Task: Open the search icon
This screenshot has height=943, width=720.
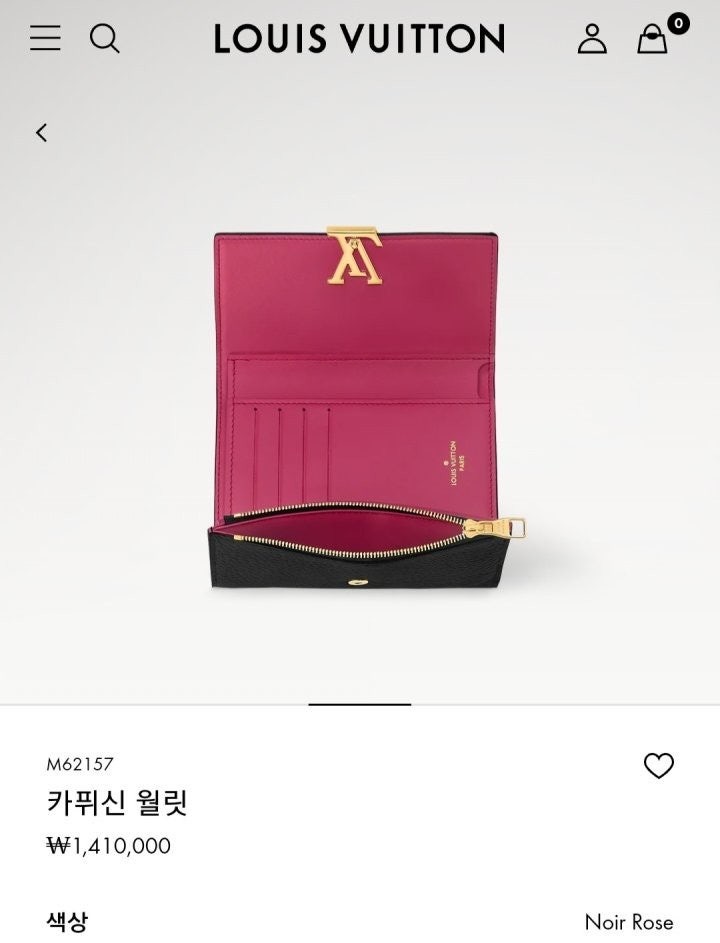Action: click(104, 38)
